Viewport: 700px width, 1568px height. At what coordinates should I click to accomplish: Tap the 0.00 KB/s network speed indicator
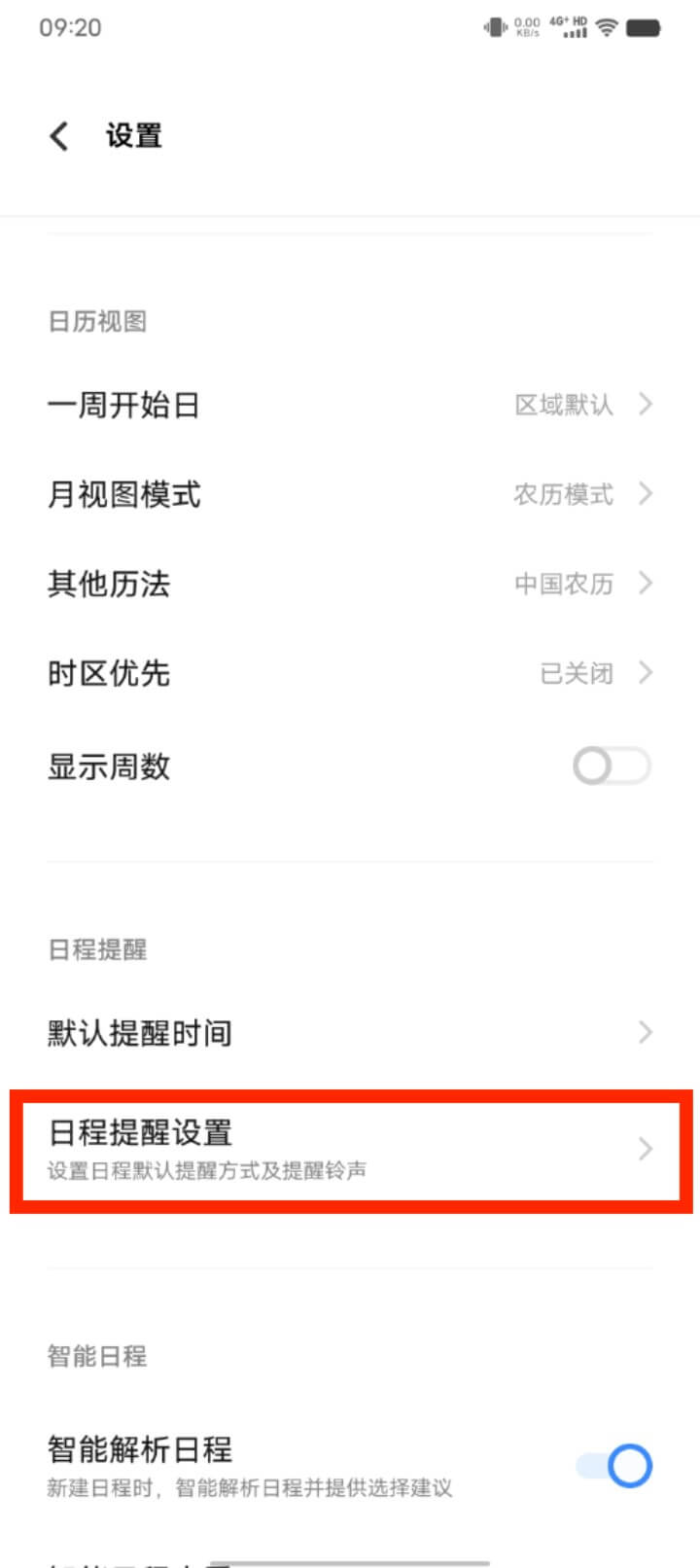pyautogui.click(x=526, y=27)
